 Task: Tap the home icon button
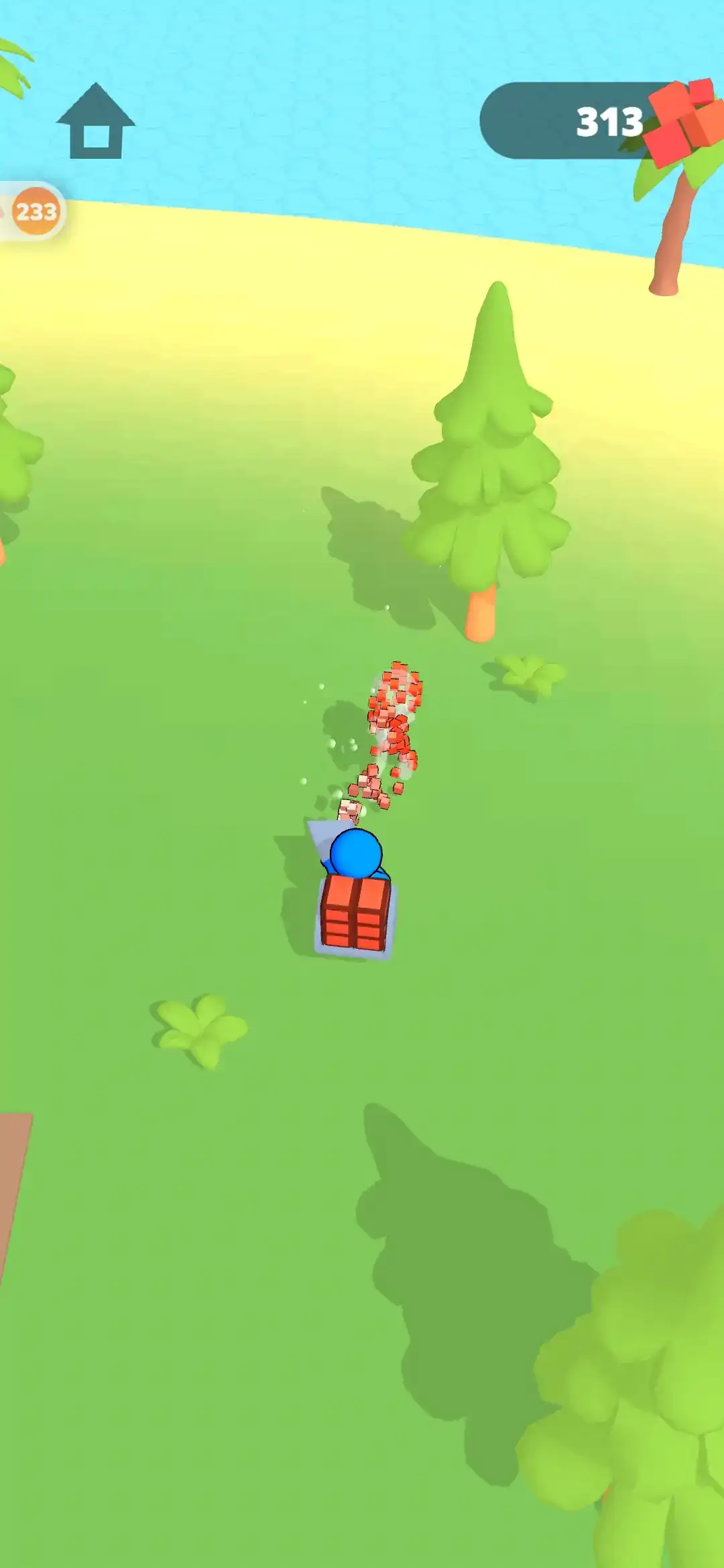pos(96,122)
